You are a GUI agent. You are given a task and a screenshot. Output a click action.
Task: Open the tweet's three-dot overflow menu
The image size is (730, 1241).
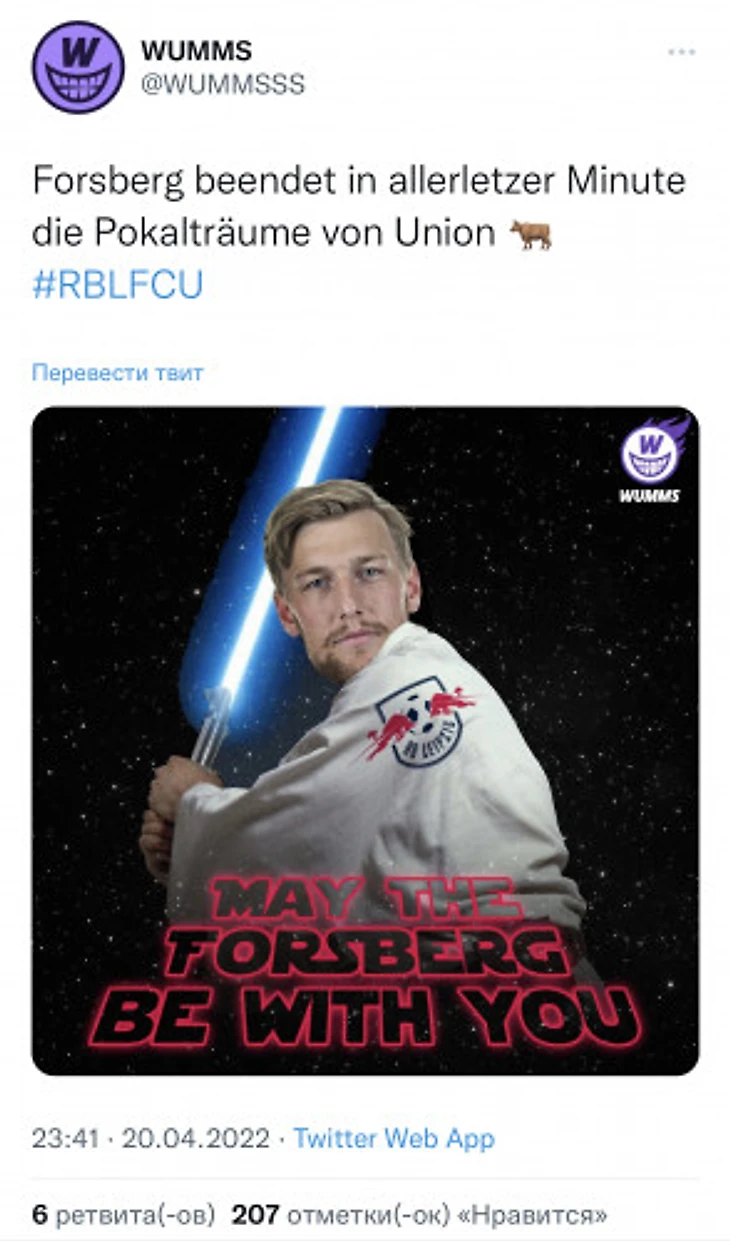[x=683, y=51]
